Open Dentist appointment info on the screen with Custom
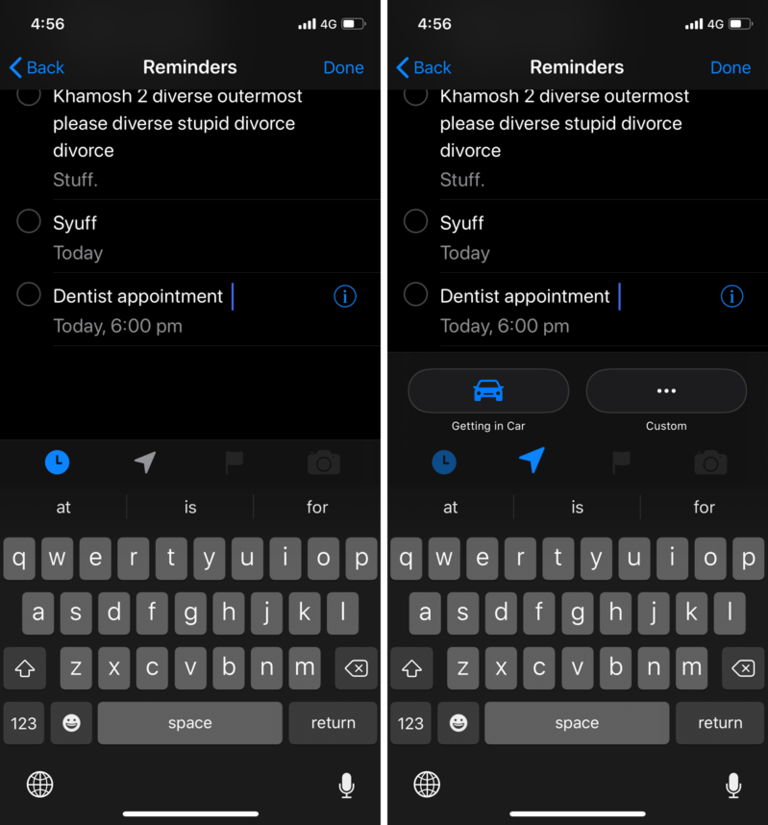The height and width of the screenshot is (825, 768). [731, 296]
